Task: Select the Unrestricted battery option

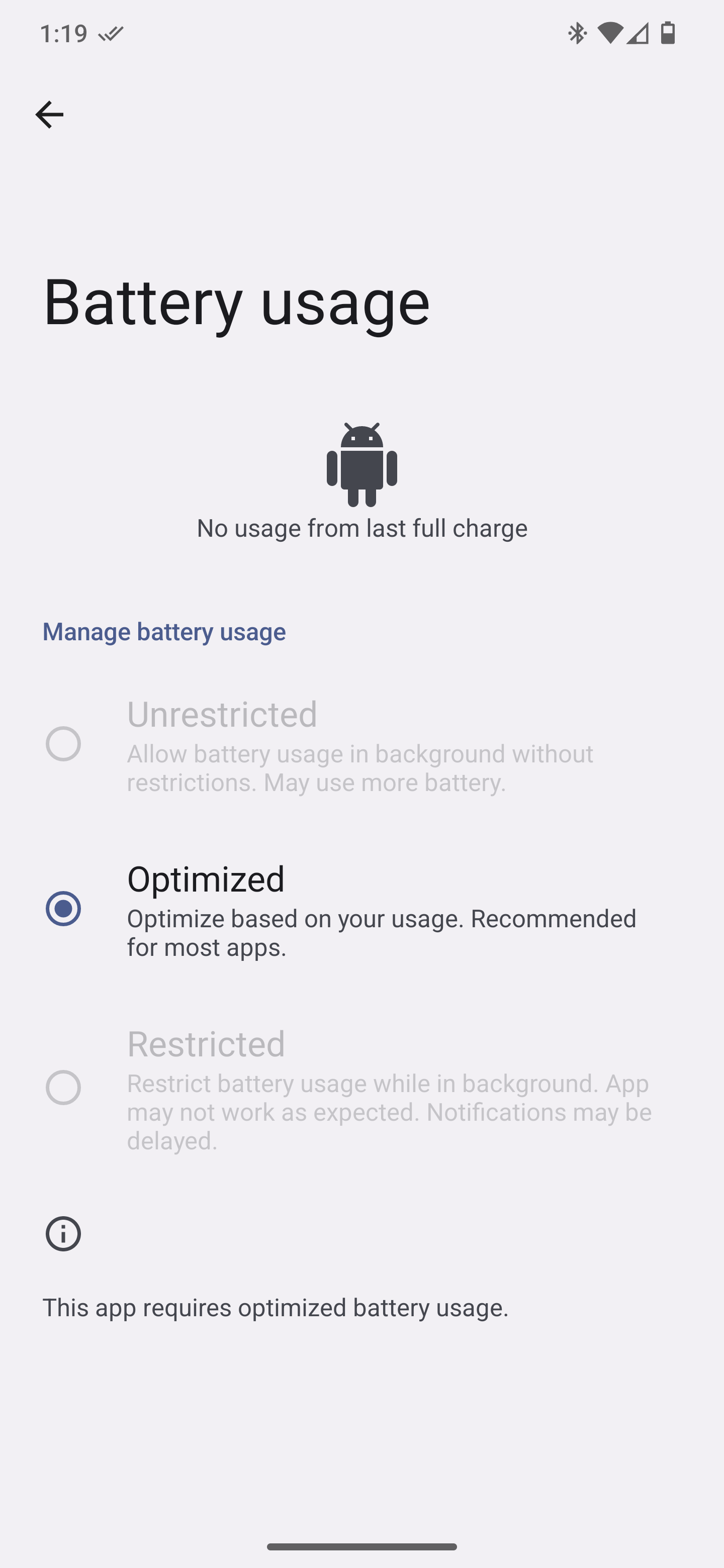Action: click(63, 743)
